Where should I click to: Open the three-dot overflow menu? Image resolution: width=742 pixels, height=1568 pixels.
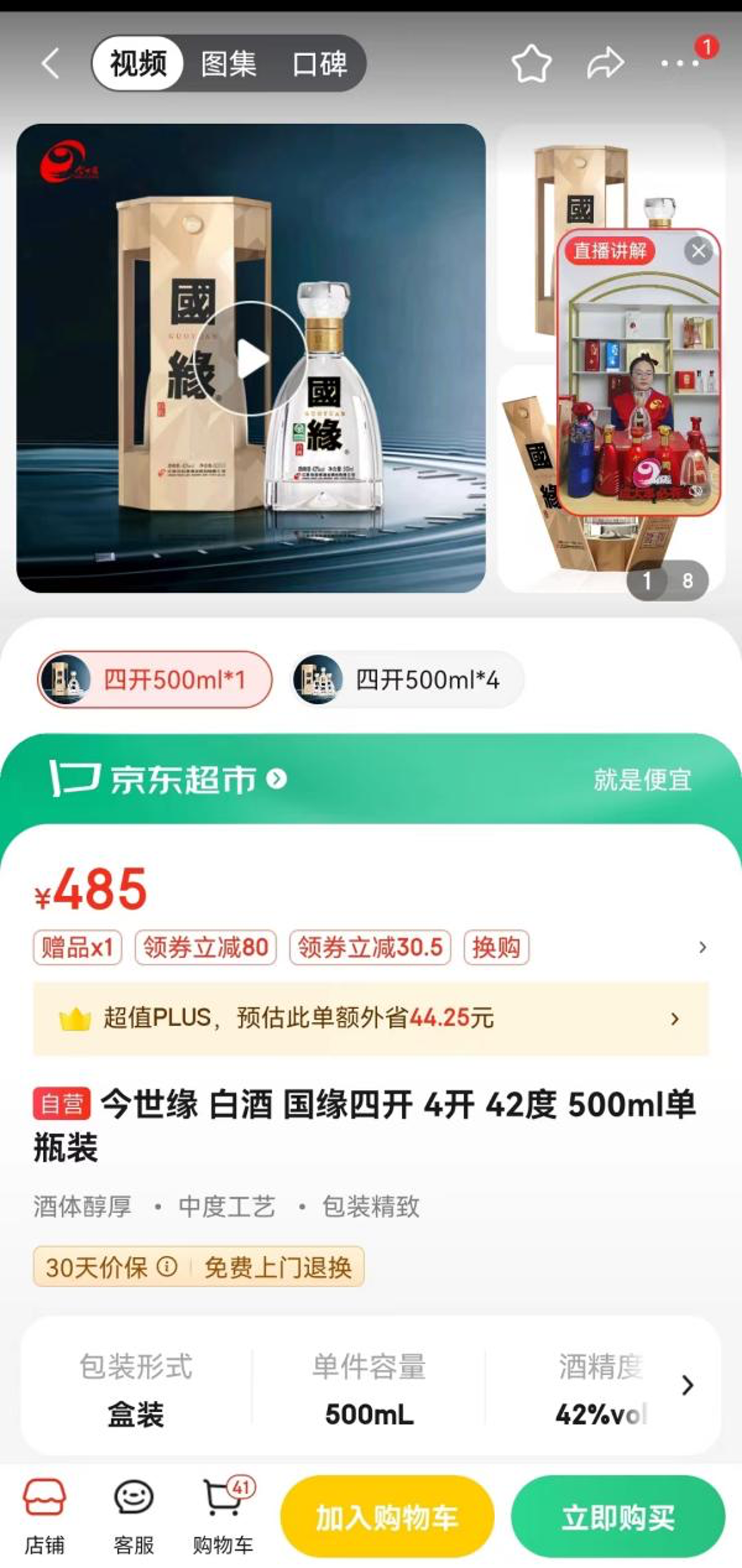680,64
